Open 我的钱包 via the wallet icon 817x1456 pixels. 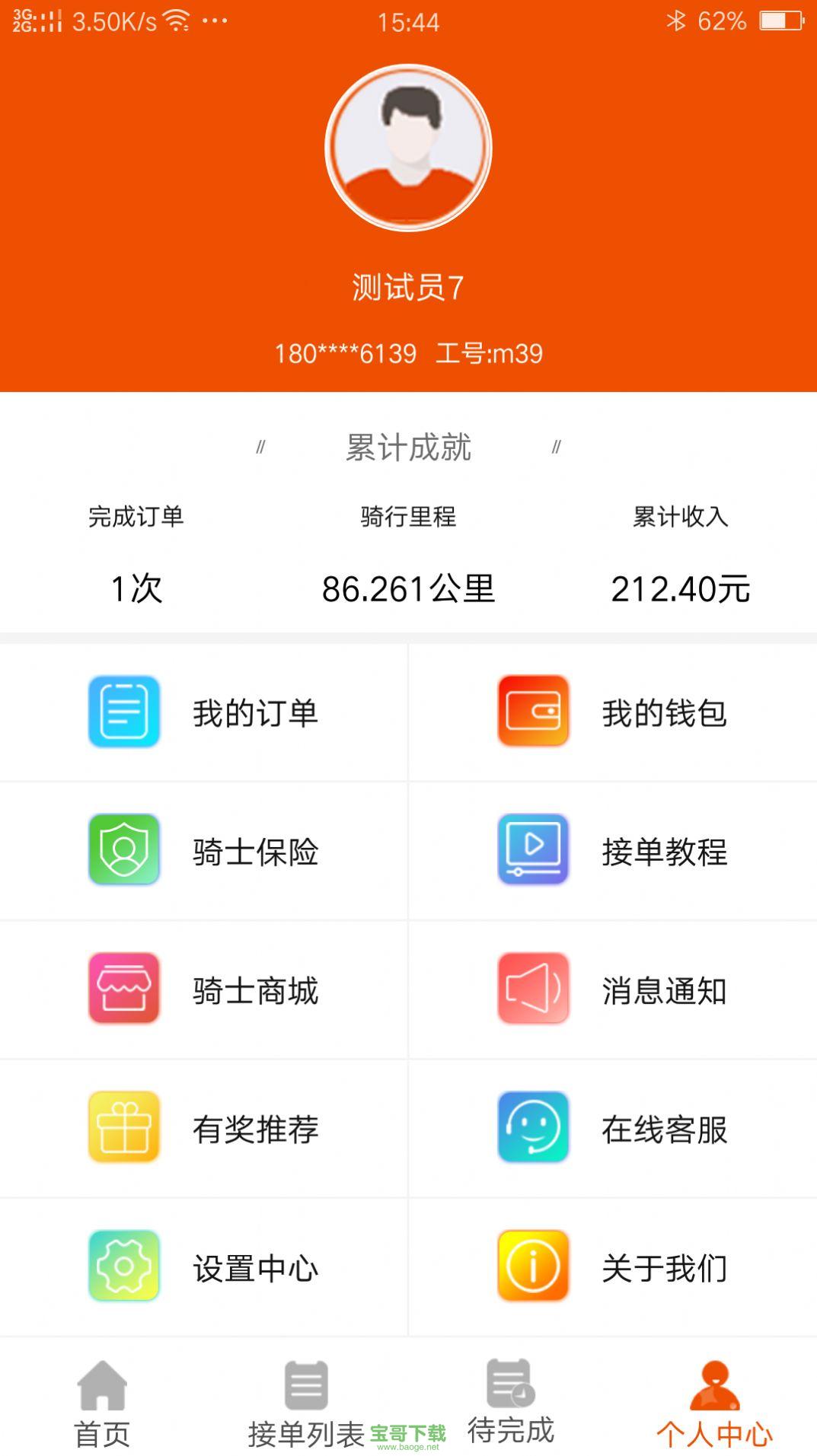click(x=533, y=712)
